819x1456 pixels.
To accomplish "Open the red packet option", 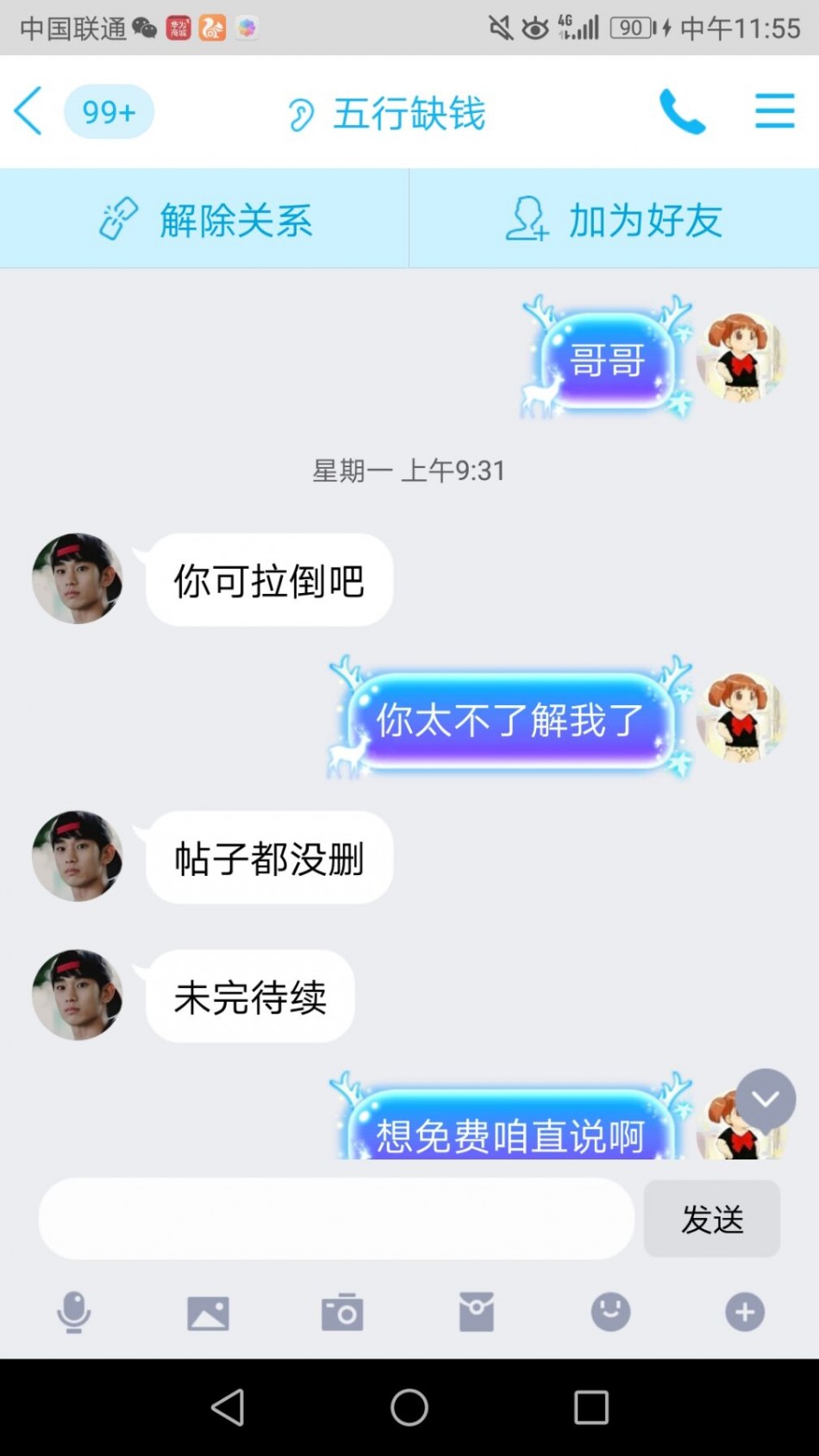I will coord(476,1313).
